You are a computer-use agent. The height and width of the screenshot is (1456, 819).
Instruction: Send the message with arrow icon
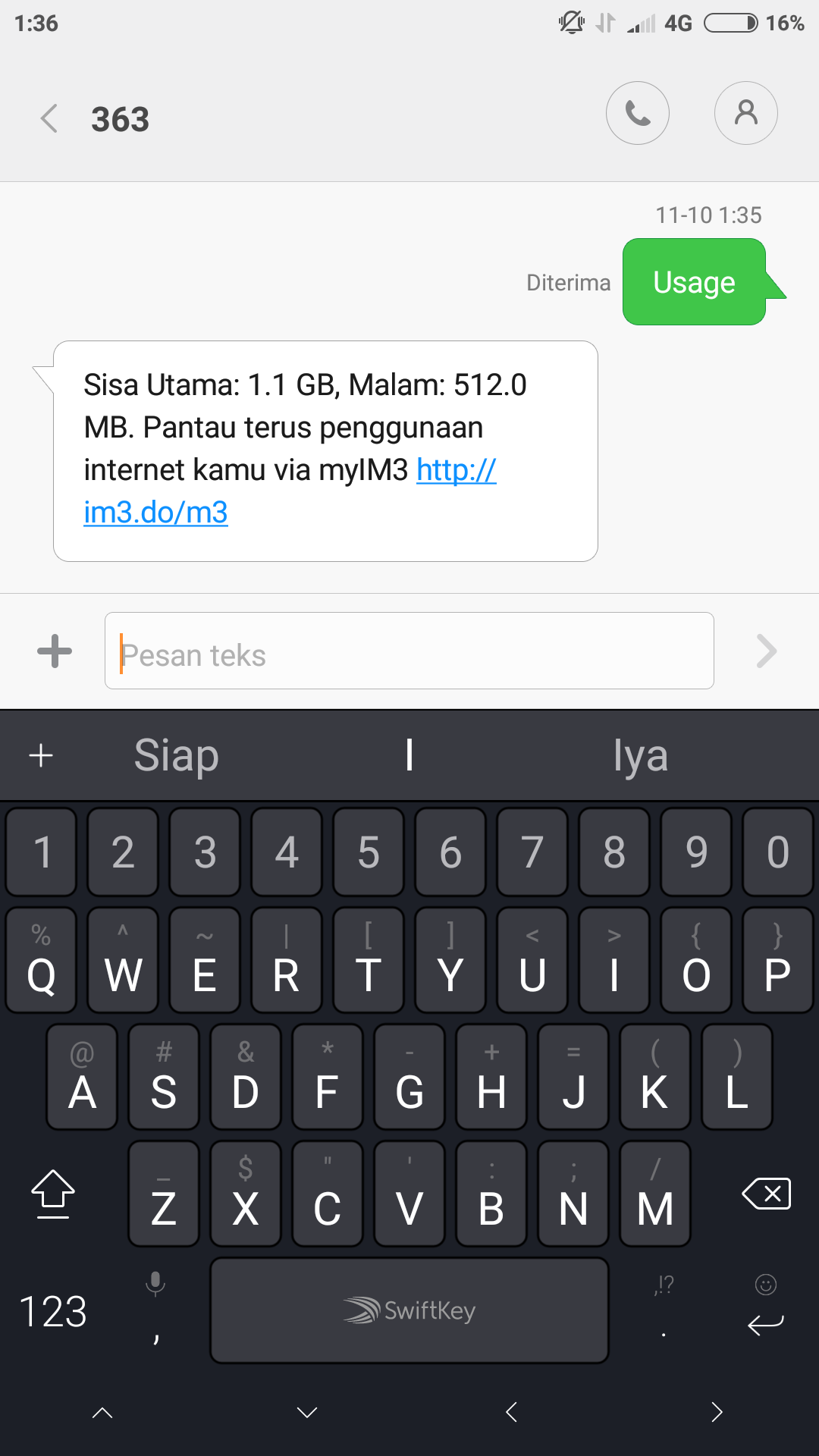click(766, 651)
